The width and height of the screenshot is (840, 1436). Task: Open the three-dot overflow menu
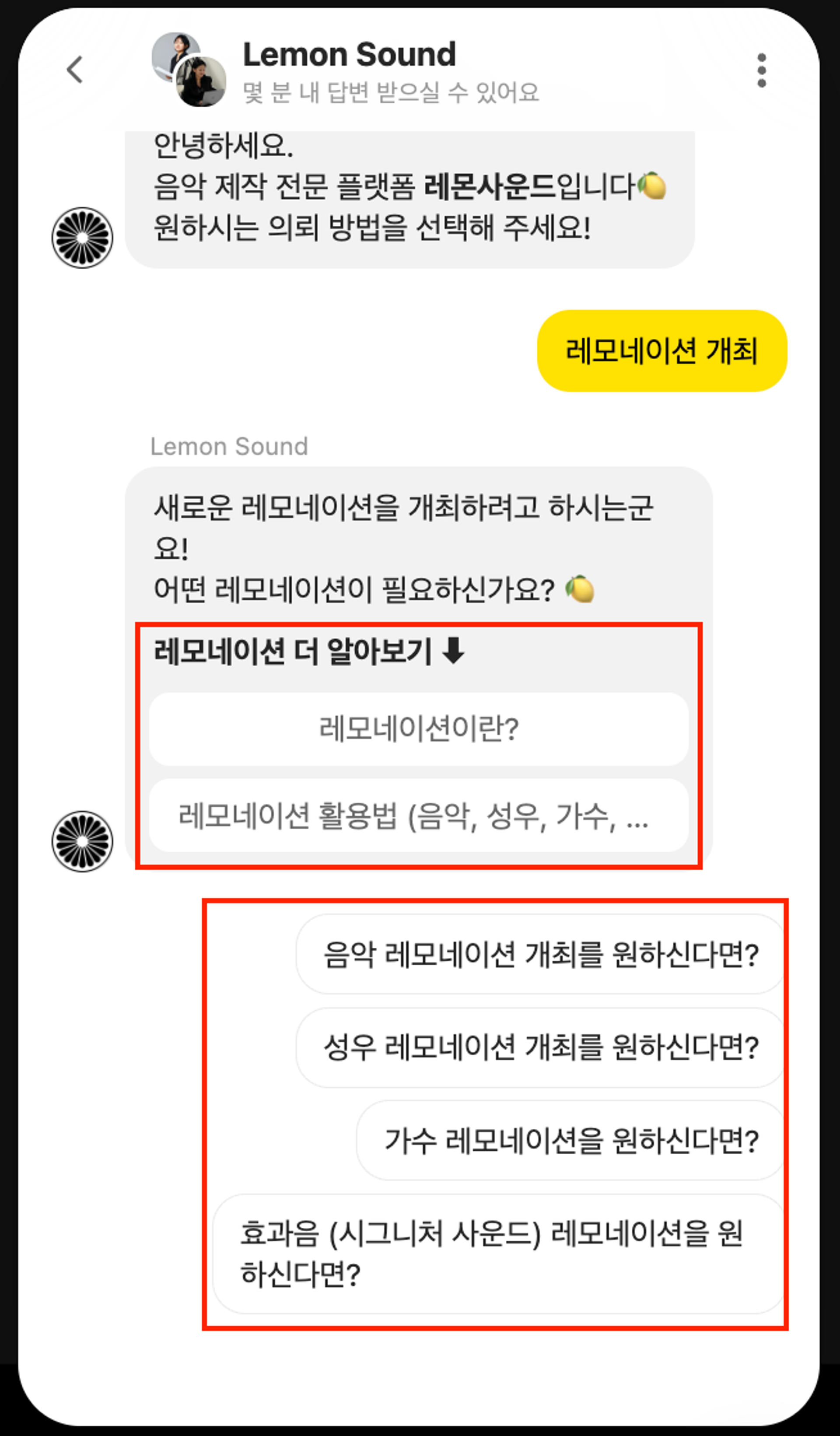click(x=761, y=70)
